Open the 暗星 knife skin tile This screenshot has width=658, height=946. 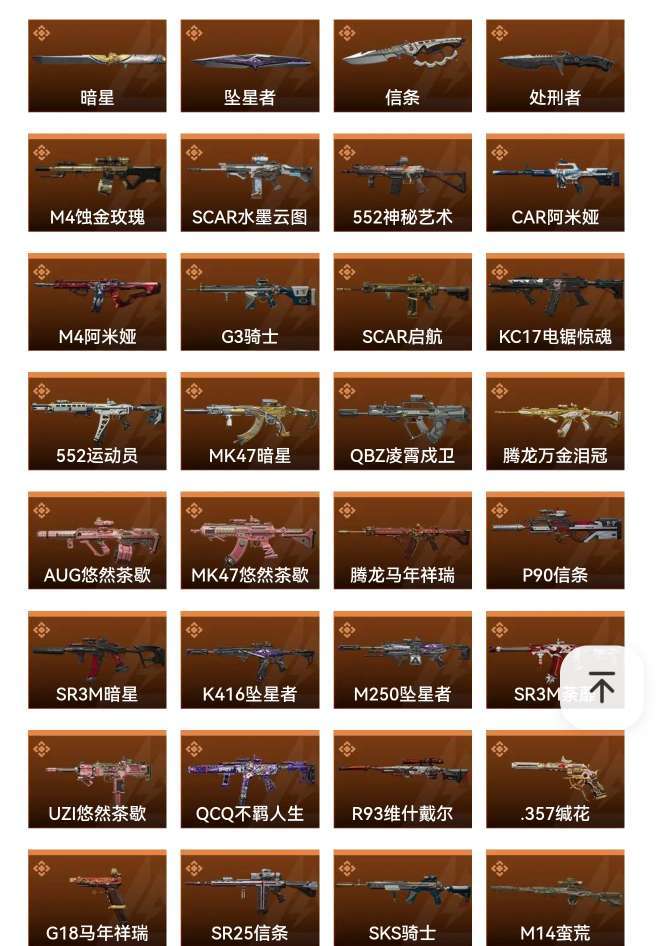tap(97, 66)
